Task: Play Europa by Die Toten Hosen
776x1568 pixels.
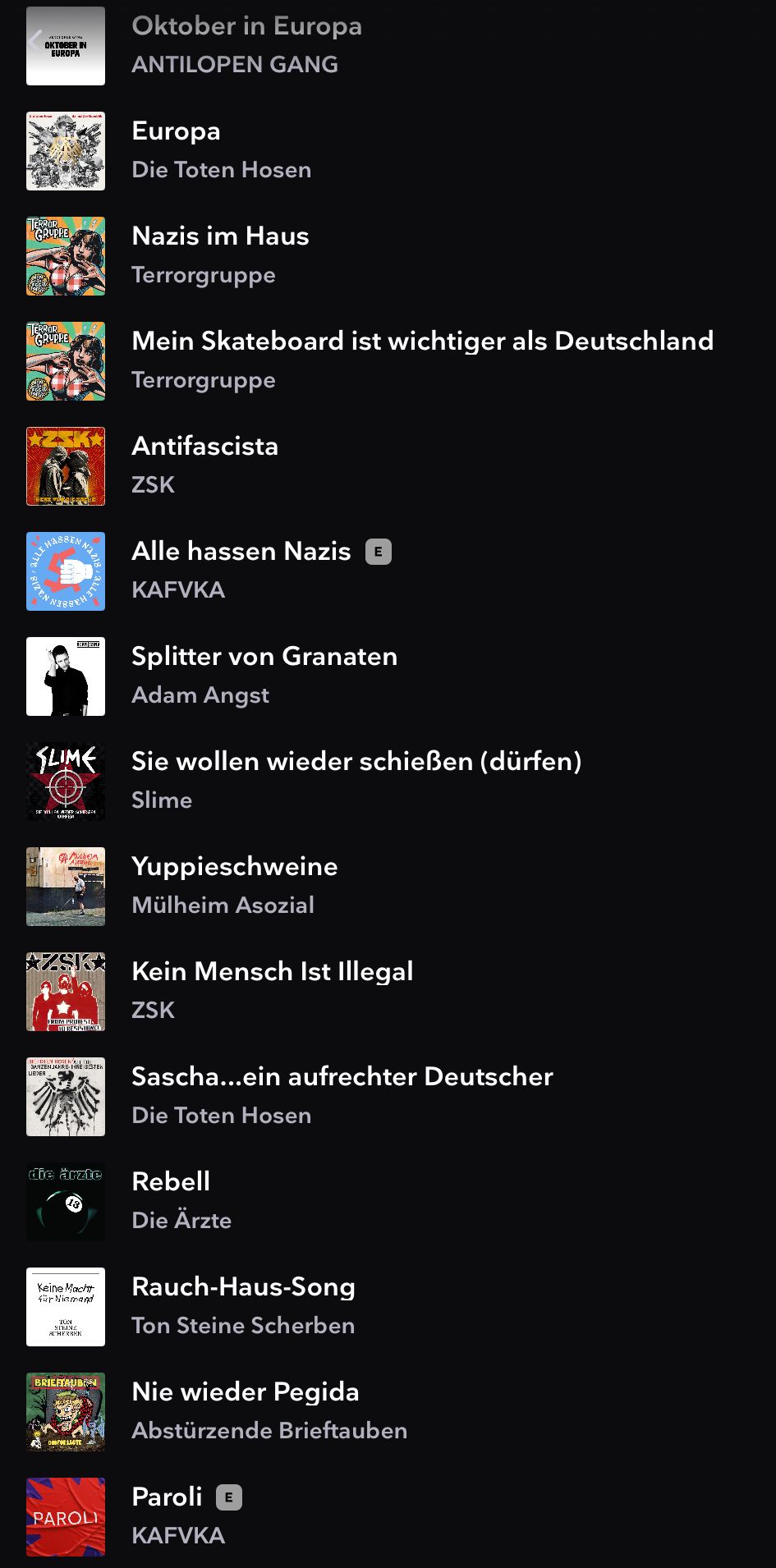Action: [221, 150]
